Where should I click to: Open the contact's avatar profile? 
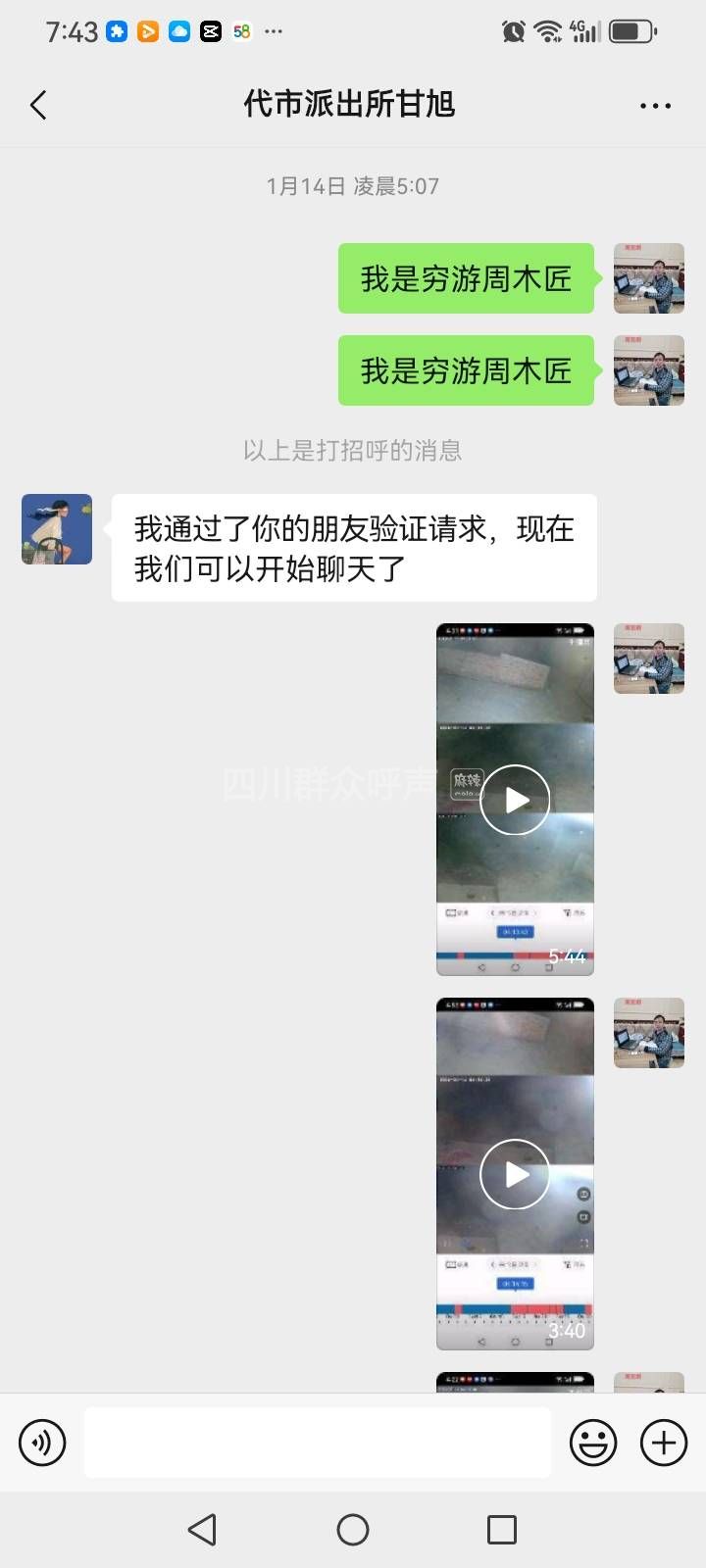click(x=57, y=529)
